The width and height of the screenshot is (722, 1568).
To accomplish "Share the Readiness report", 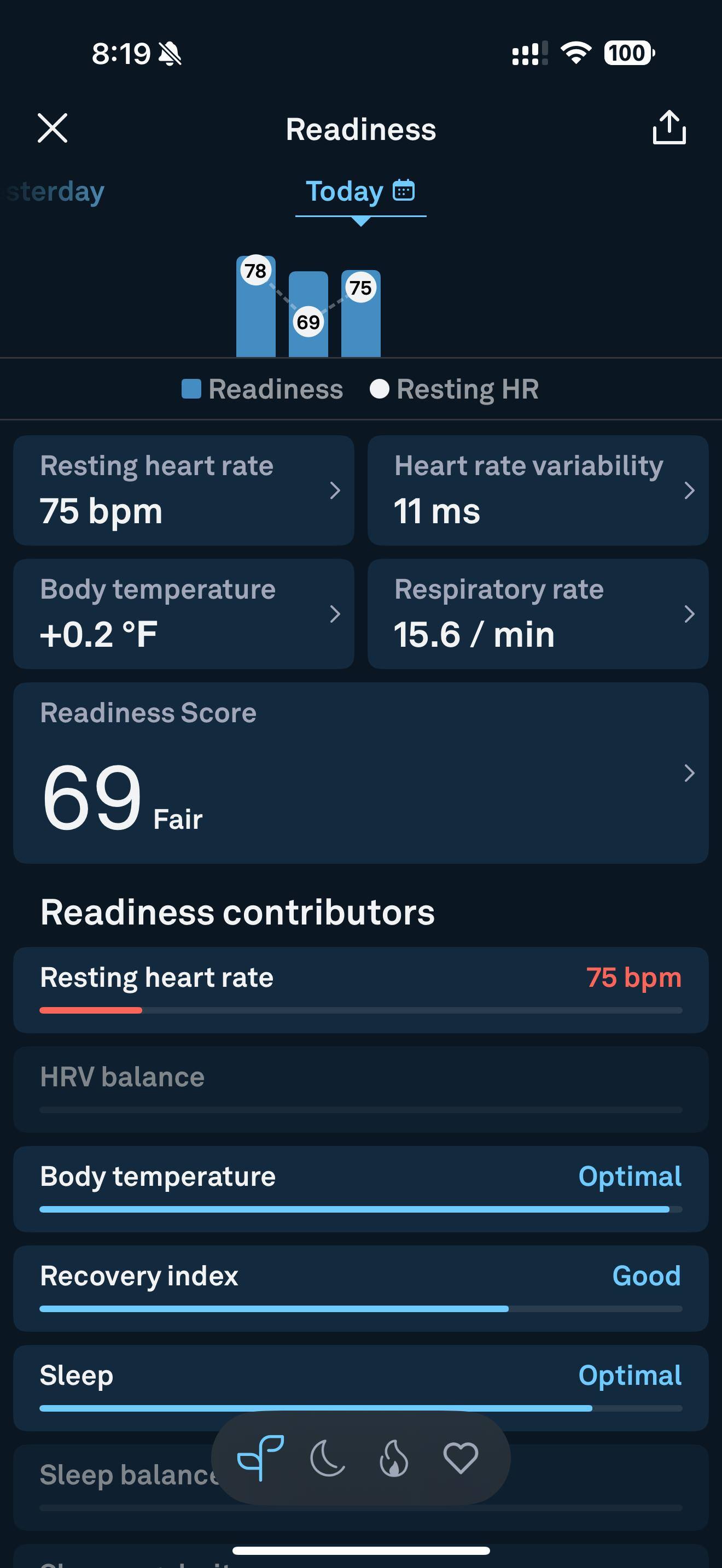I will (669, 128).
